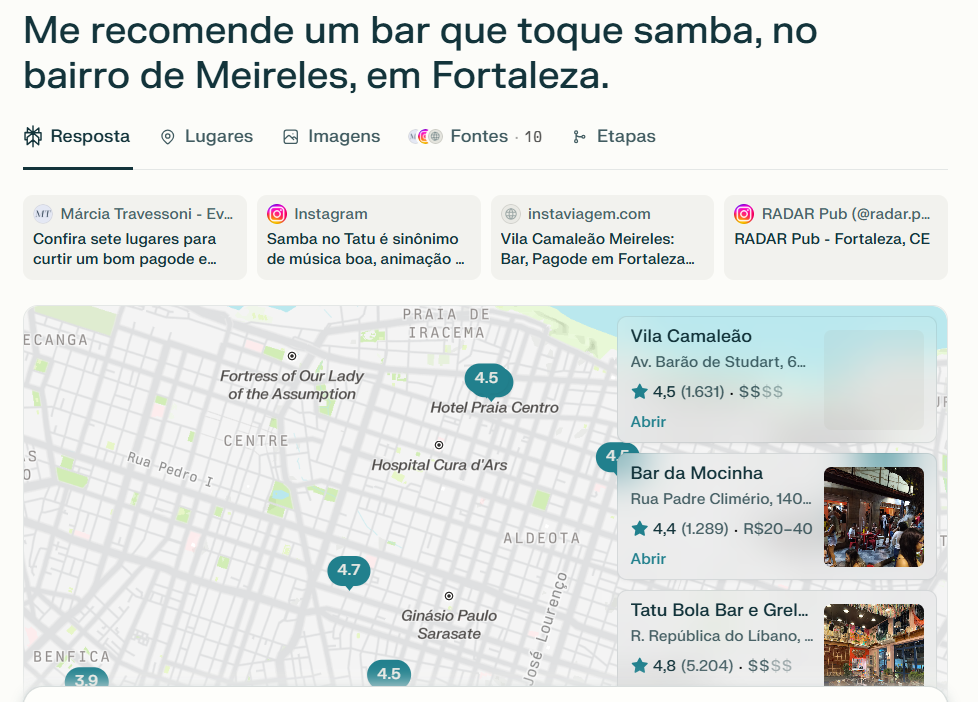Image resolution: width=978 pixels, height=702 pixels.
Task: Open the Márcia Travessoni source card
Action: [x=135, y=237]
